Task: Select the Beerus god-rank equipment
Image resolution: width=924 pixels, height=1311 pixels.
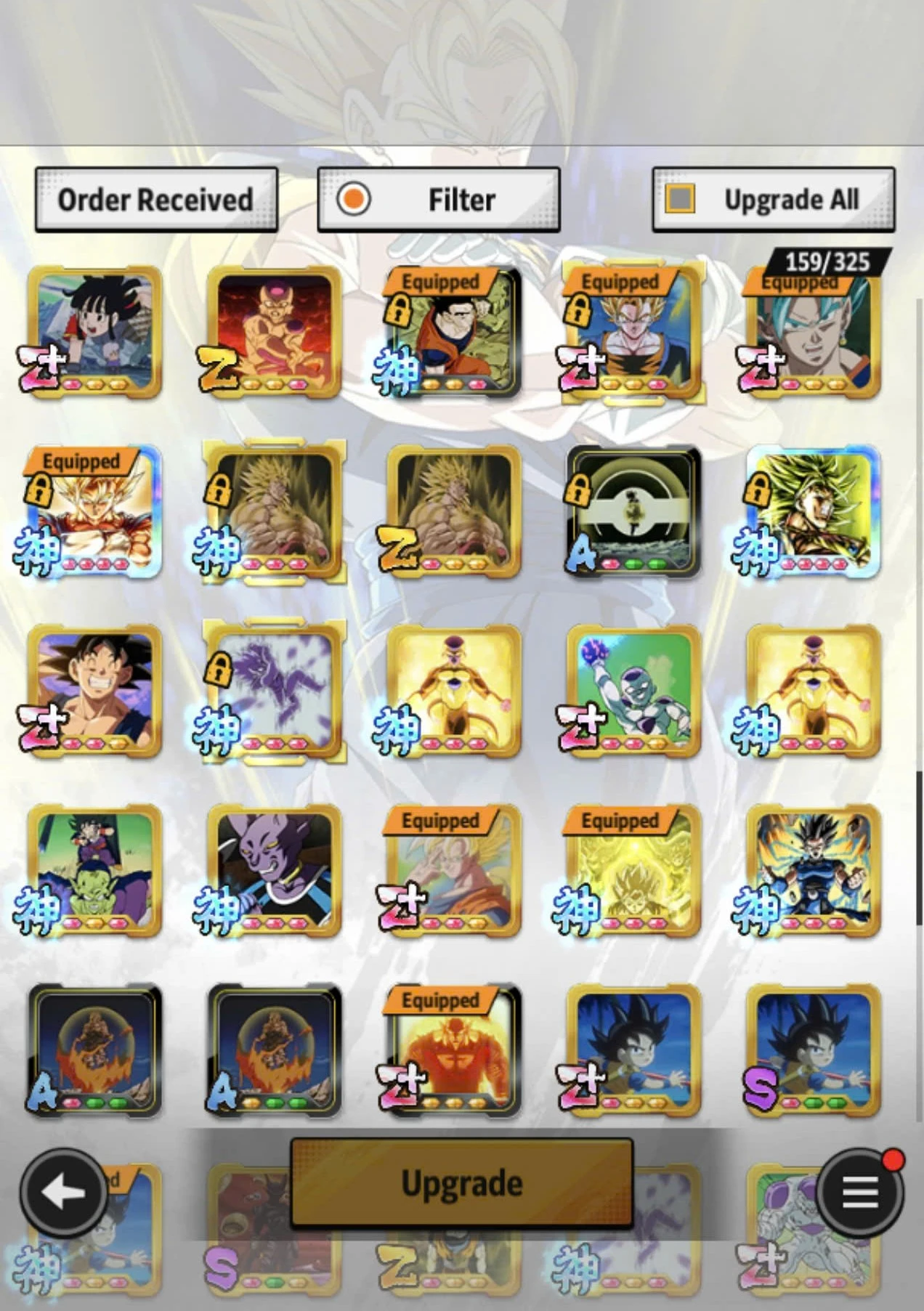Action: click(272, 871)
